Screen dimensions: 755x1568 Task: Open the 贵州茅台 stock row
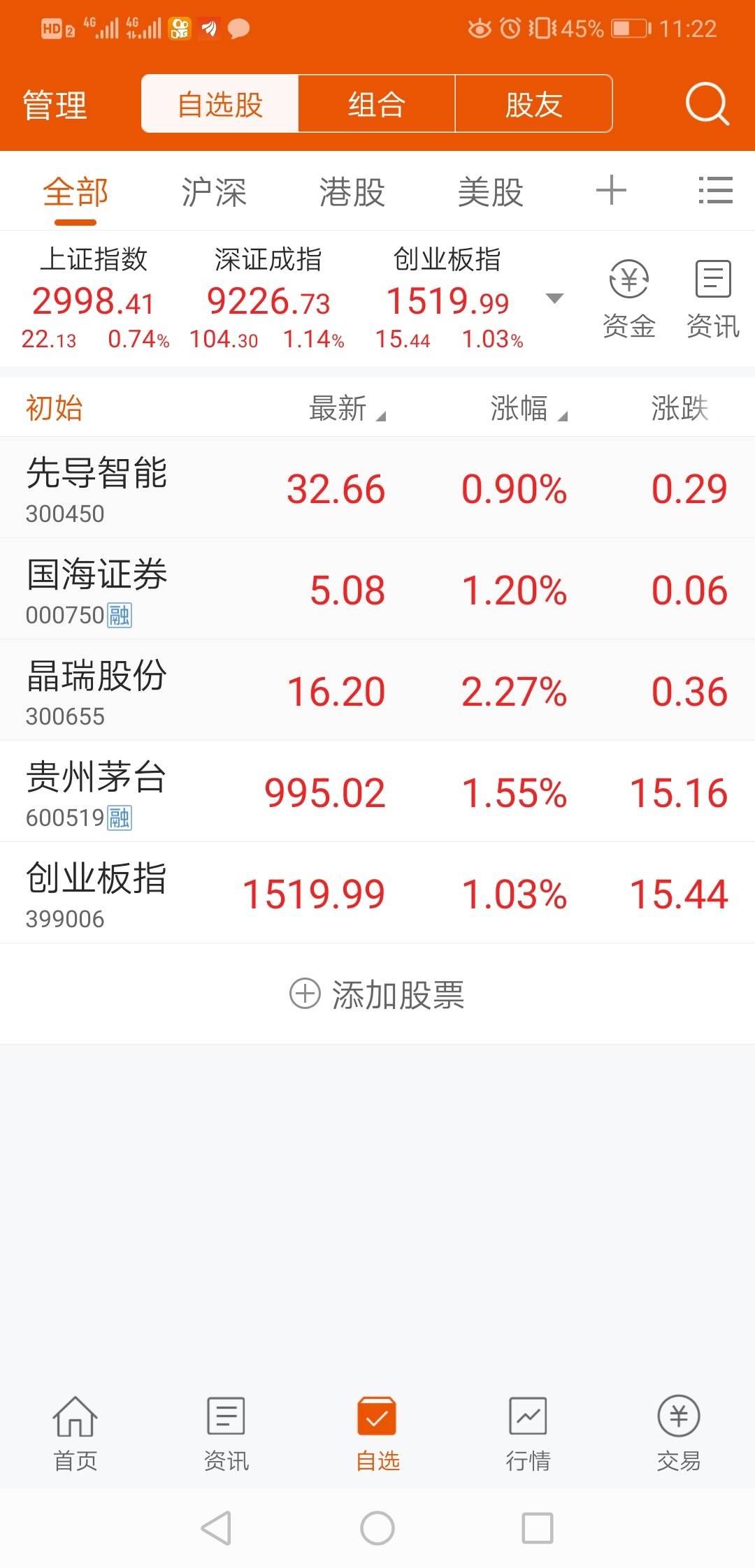[x=377, y=792]
